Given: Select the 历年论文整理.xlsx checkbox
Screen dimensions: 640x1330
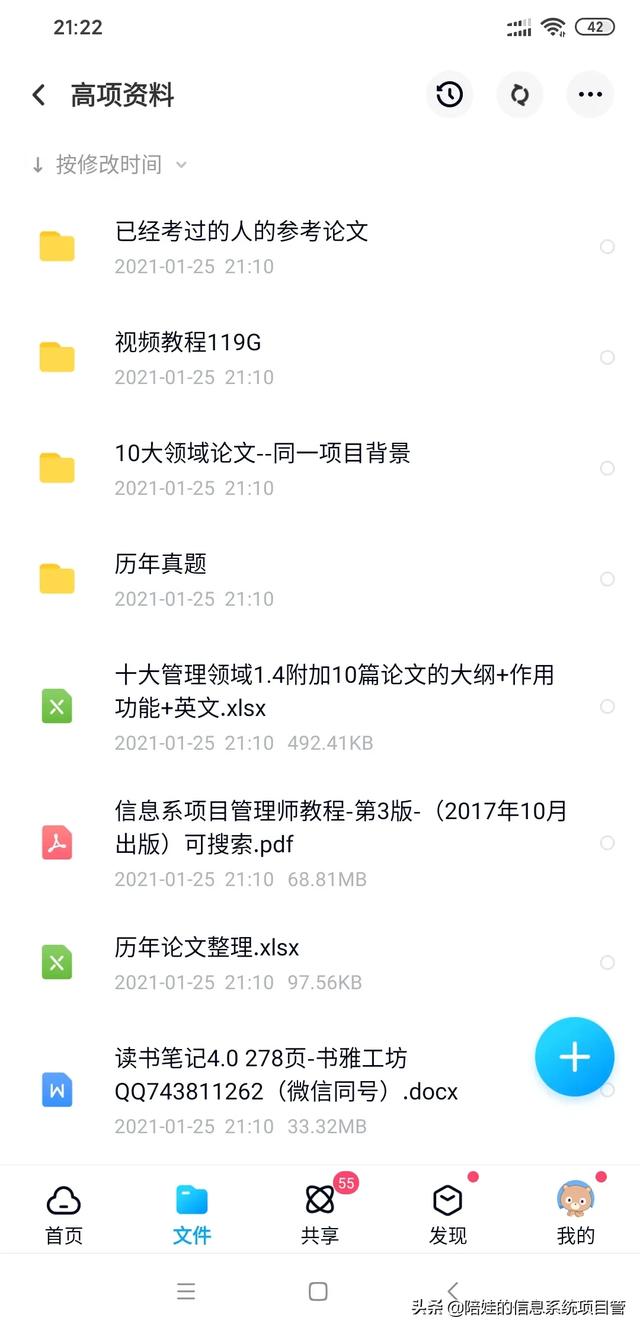Looking at the screenshot, I should [x=607, y=962].
